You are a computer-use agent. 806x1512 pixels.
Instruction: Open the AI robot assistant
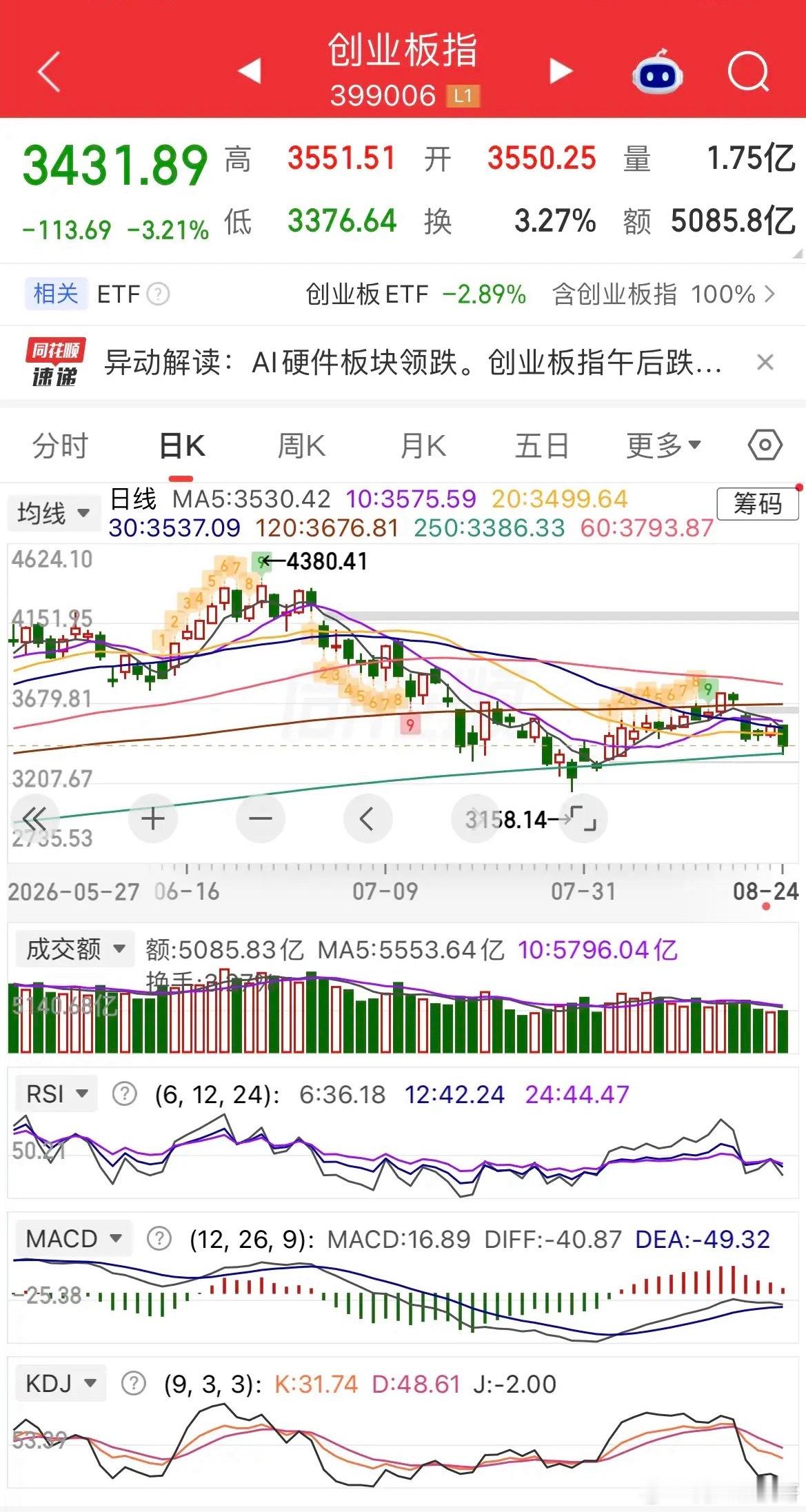657,71
